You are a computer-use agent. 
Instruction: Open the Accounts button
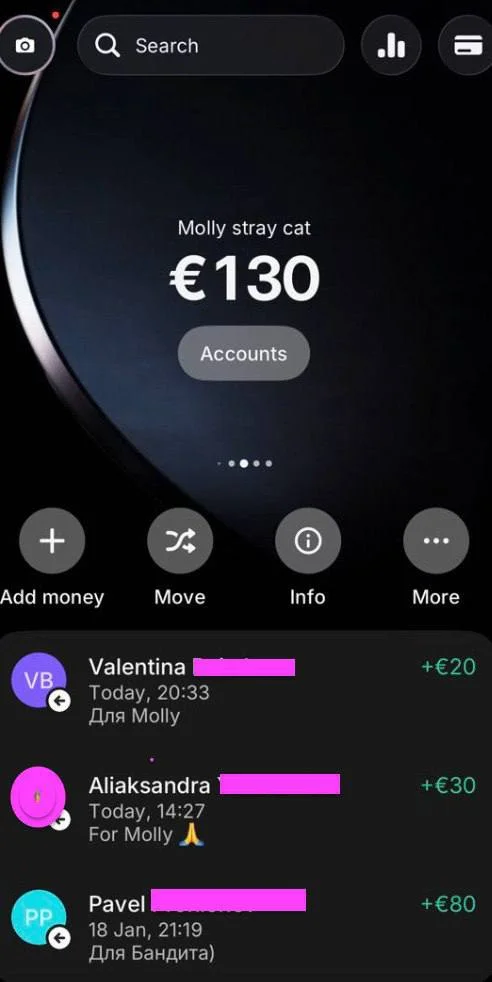point(243,353)
